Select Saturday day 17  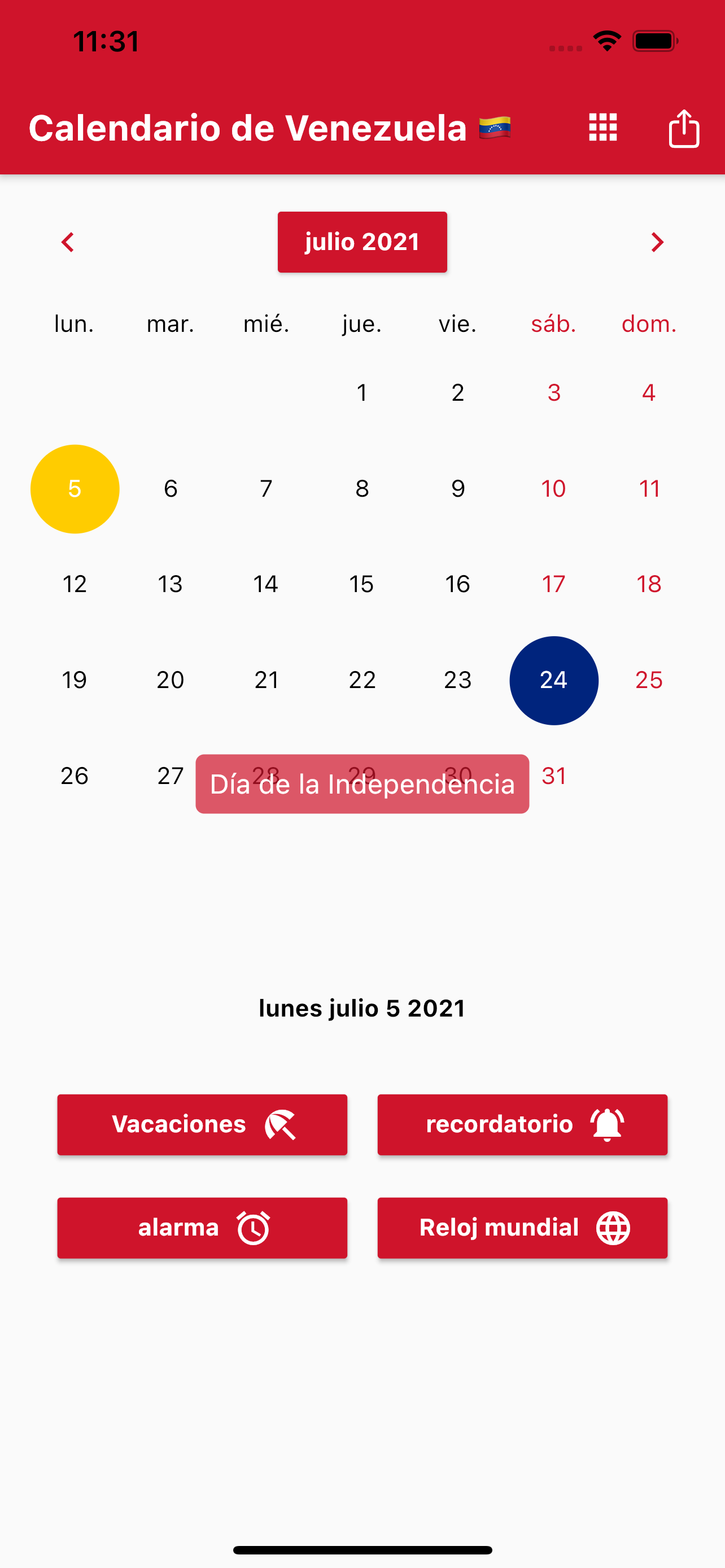click(x=553, y=584)
